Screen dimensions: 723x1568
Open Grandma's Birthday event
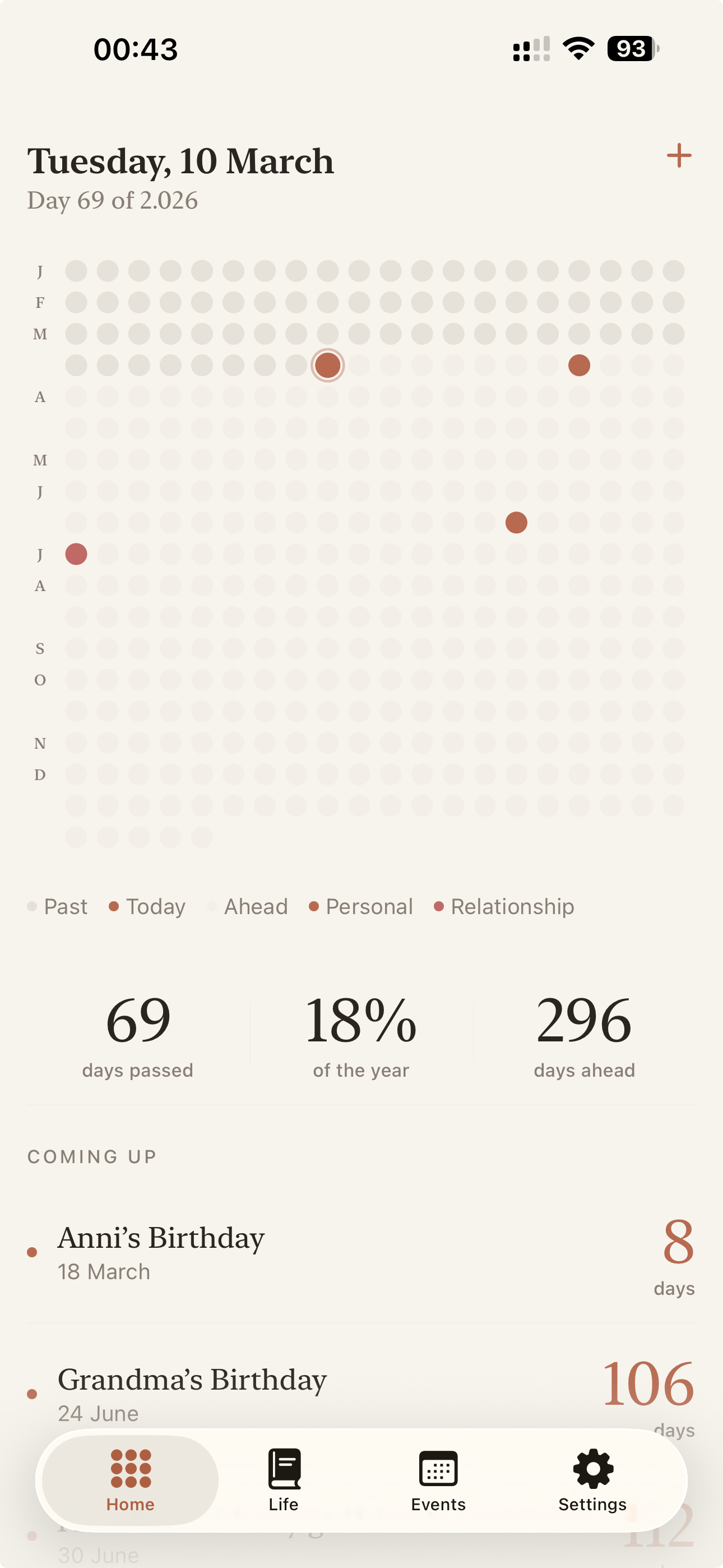192,1381
